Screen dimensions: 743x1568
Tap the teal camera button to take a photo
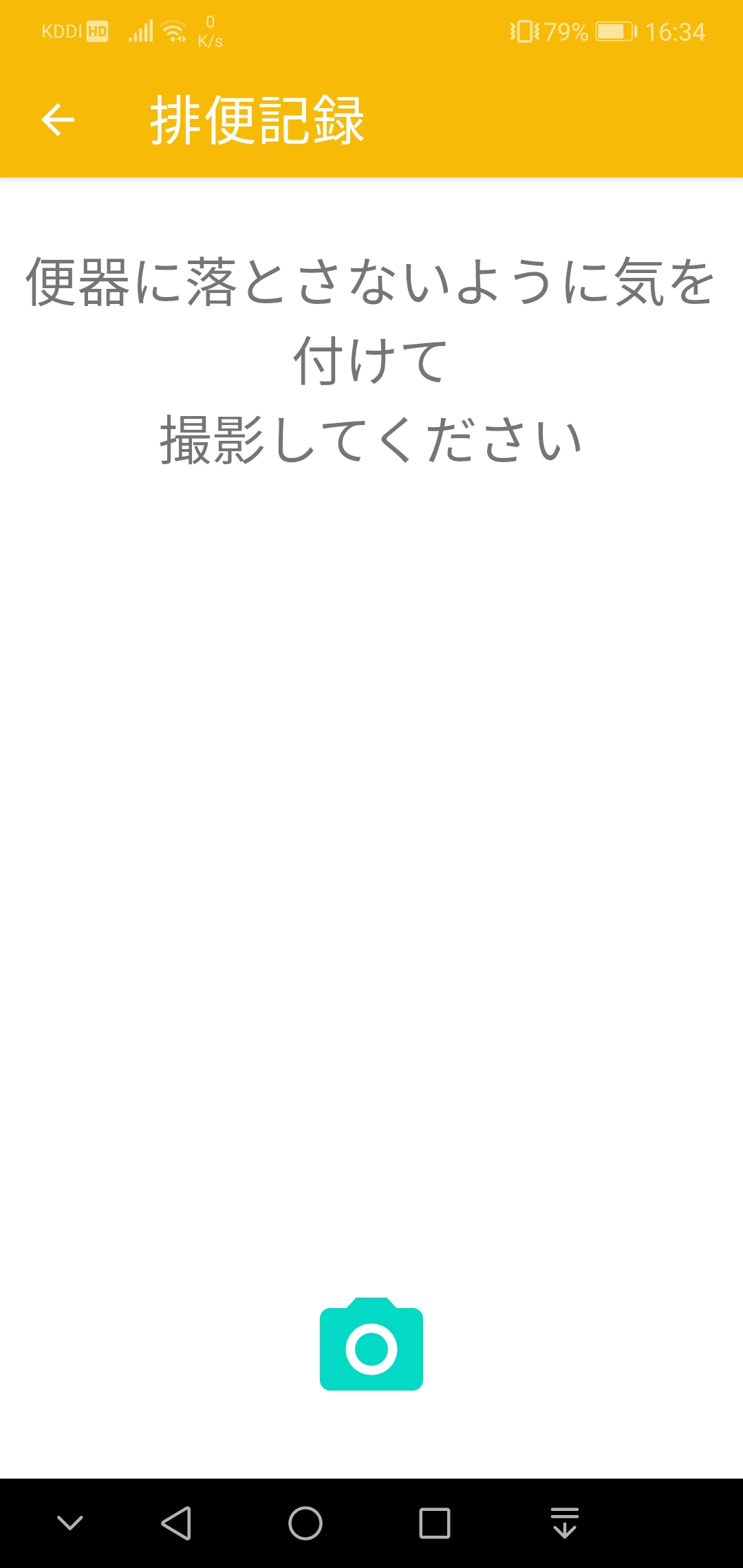(x=371, y=1344)
